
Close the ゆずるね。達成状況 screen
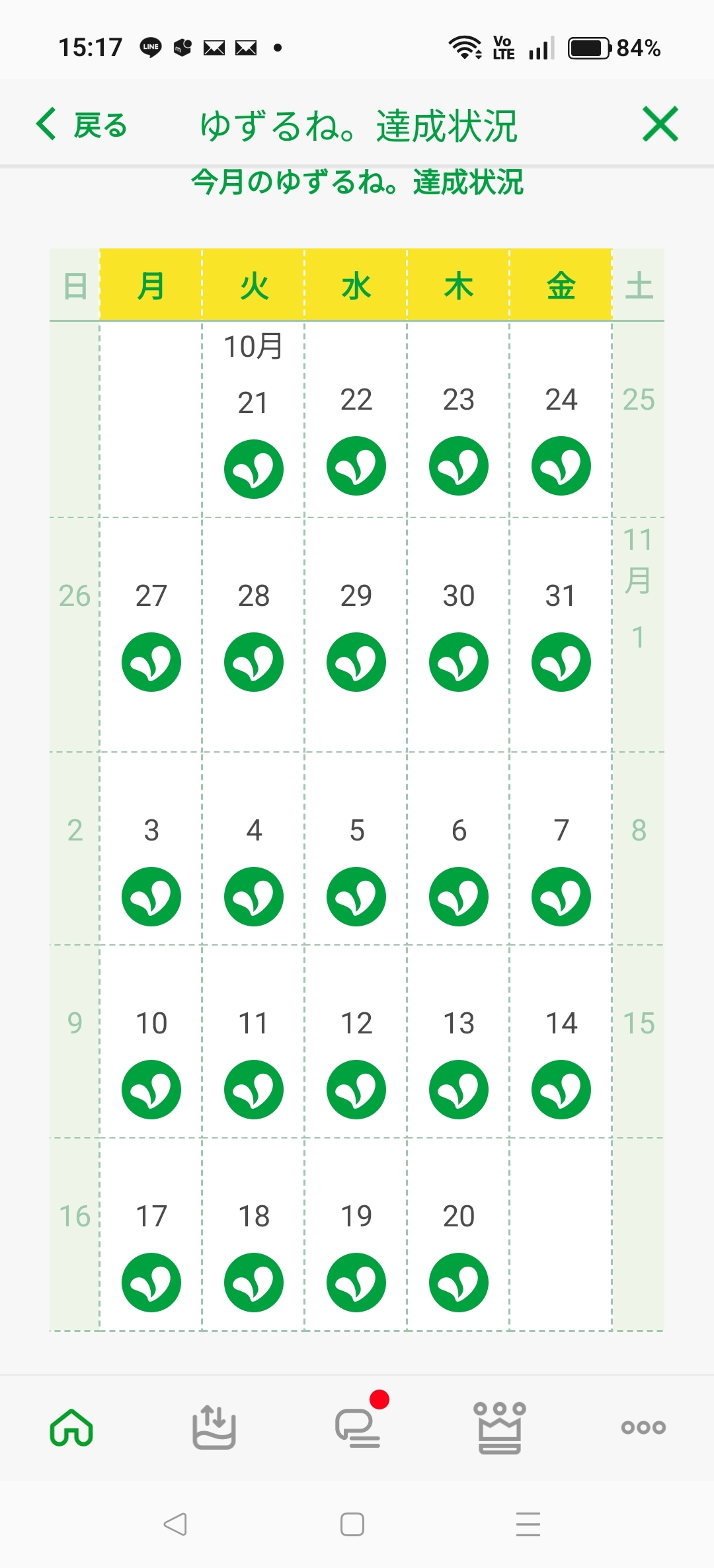pos(660,124)
